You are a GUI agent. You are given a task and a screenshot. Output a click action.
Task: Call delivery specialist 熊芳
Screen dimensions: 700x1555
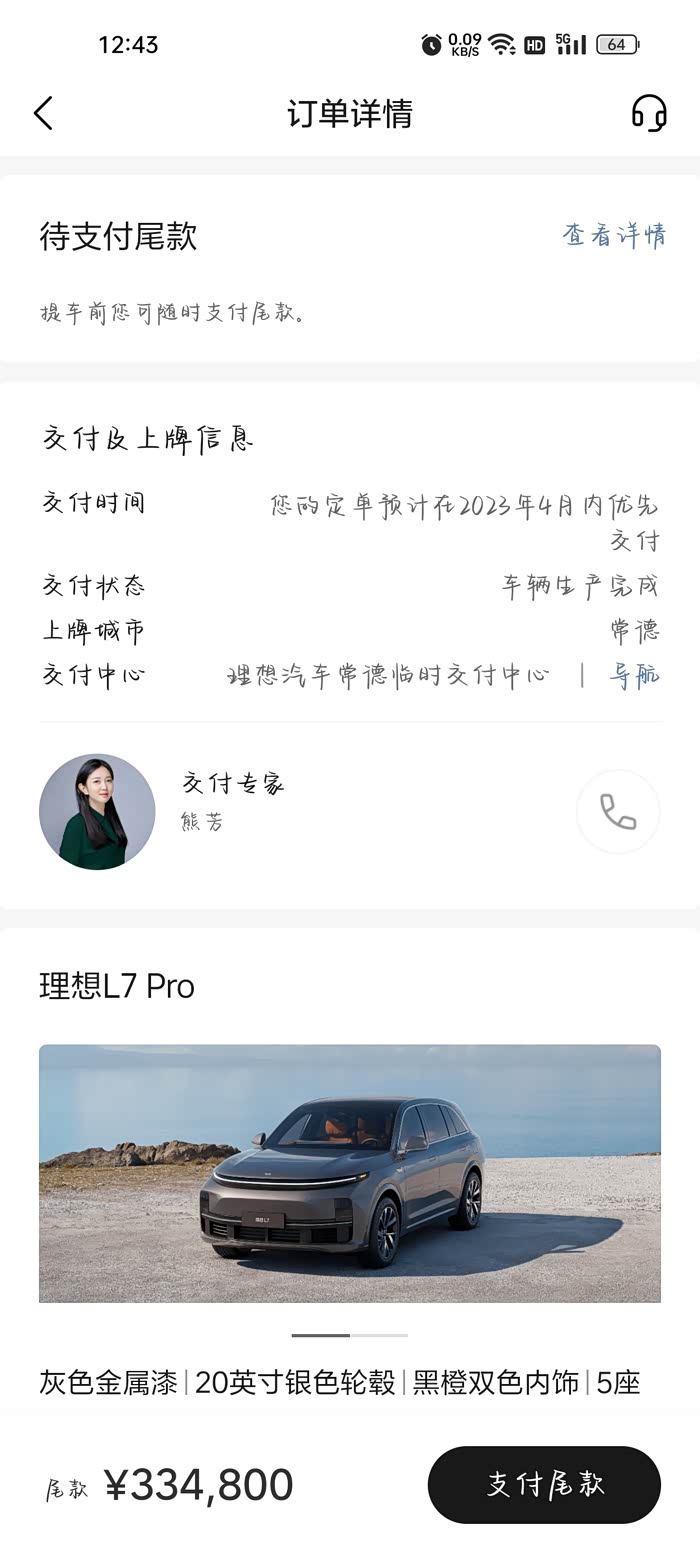pos(618,811)
